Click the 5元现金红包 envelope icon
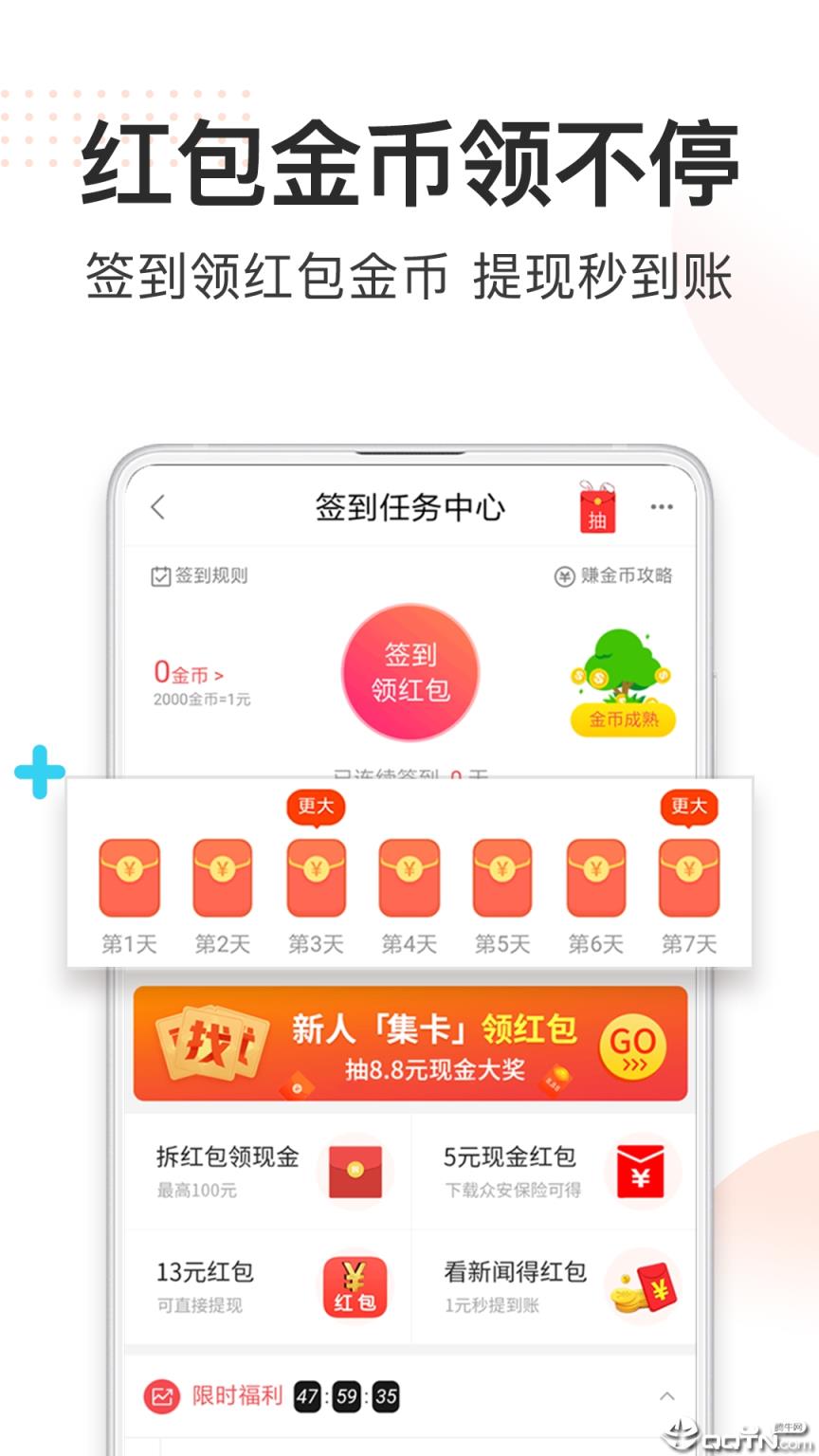 tap(643, 1171)
